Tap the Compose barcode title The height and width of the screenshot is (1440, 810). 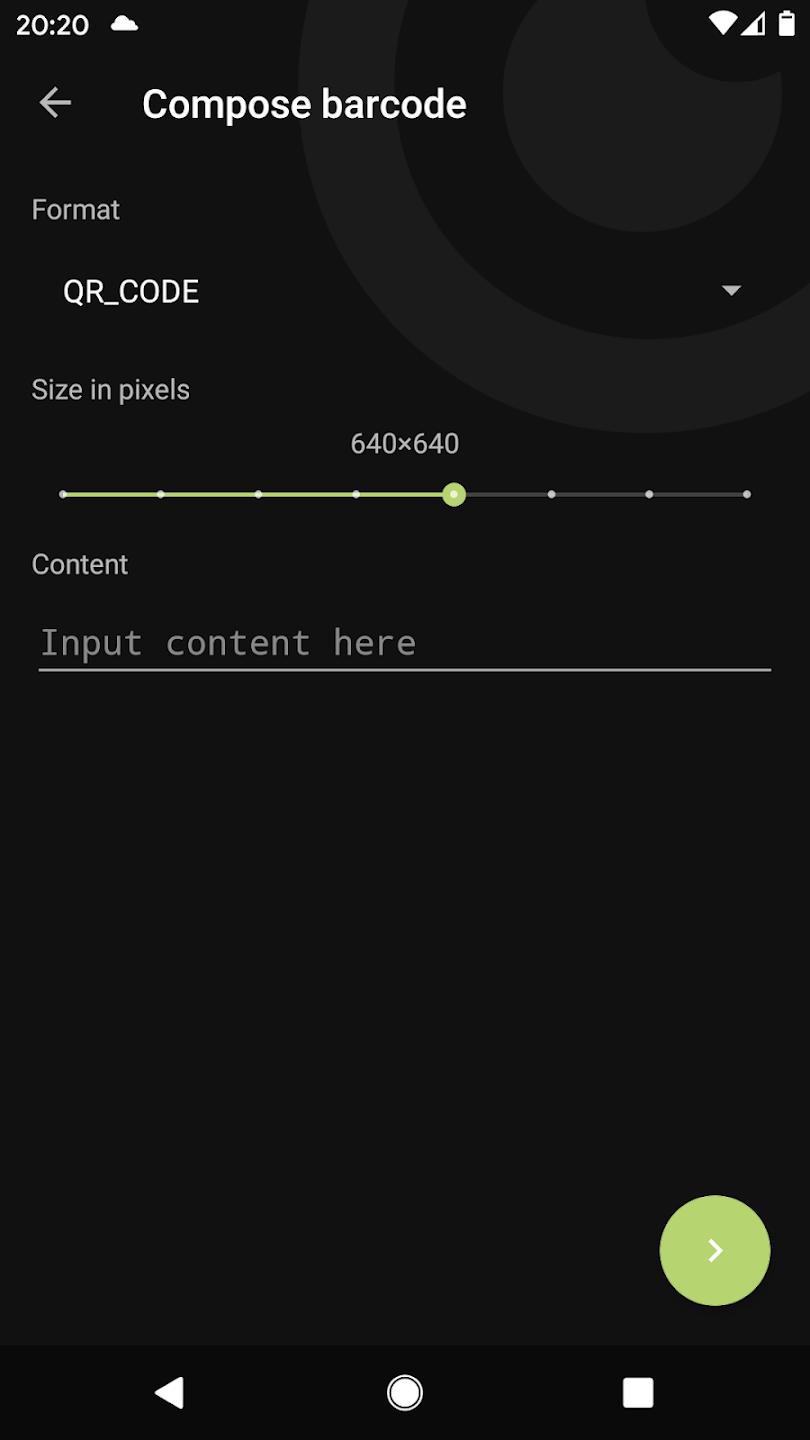(304, 103)
